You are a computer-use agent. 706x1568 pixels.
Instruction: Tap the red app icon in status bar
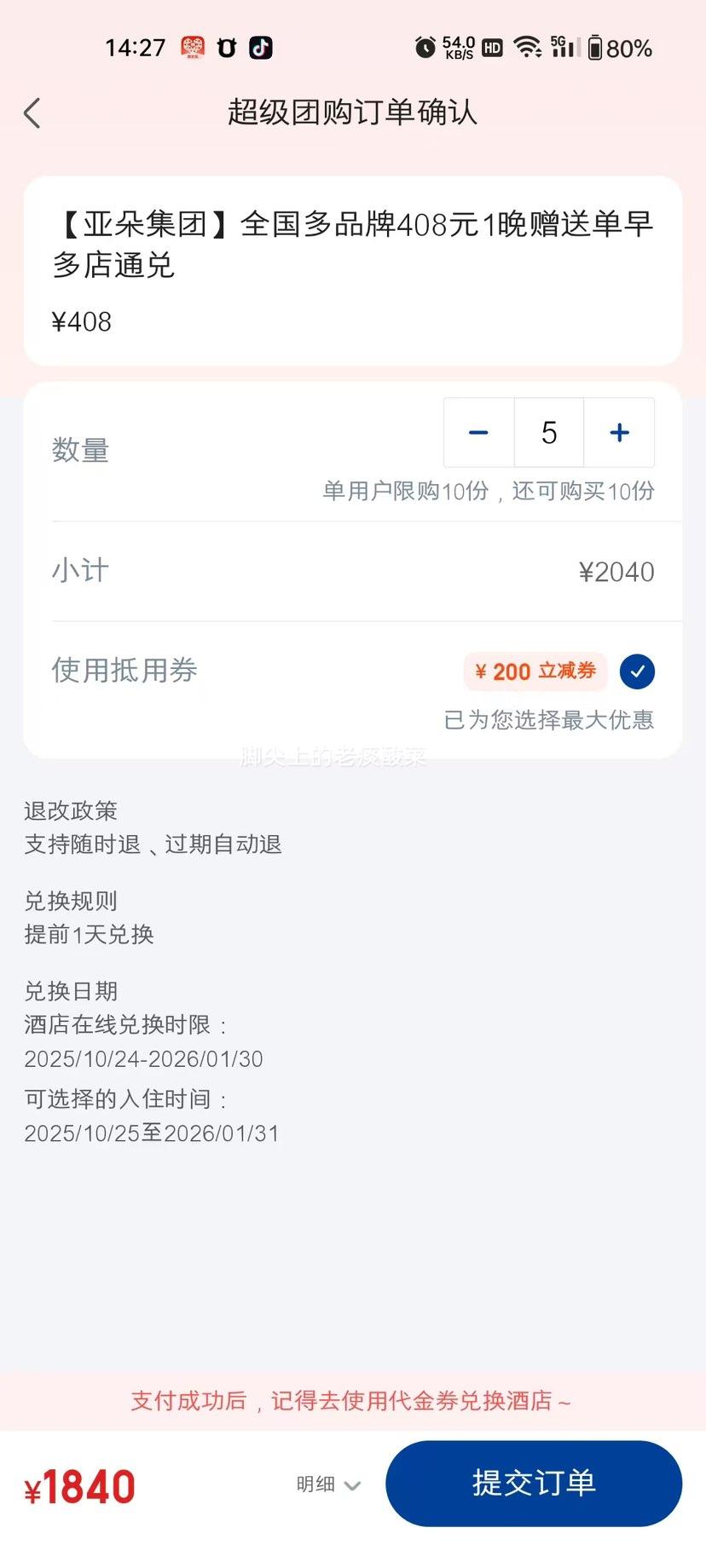tap(194, 48)
